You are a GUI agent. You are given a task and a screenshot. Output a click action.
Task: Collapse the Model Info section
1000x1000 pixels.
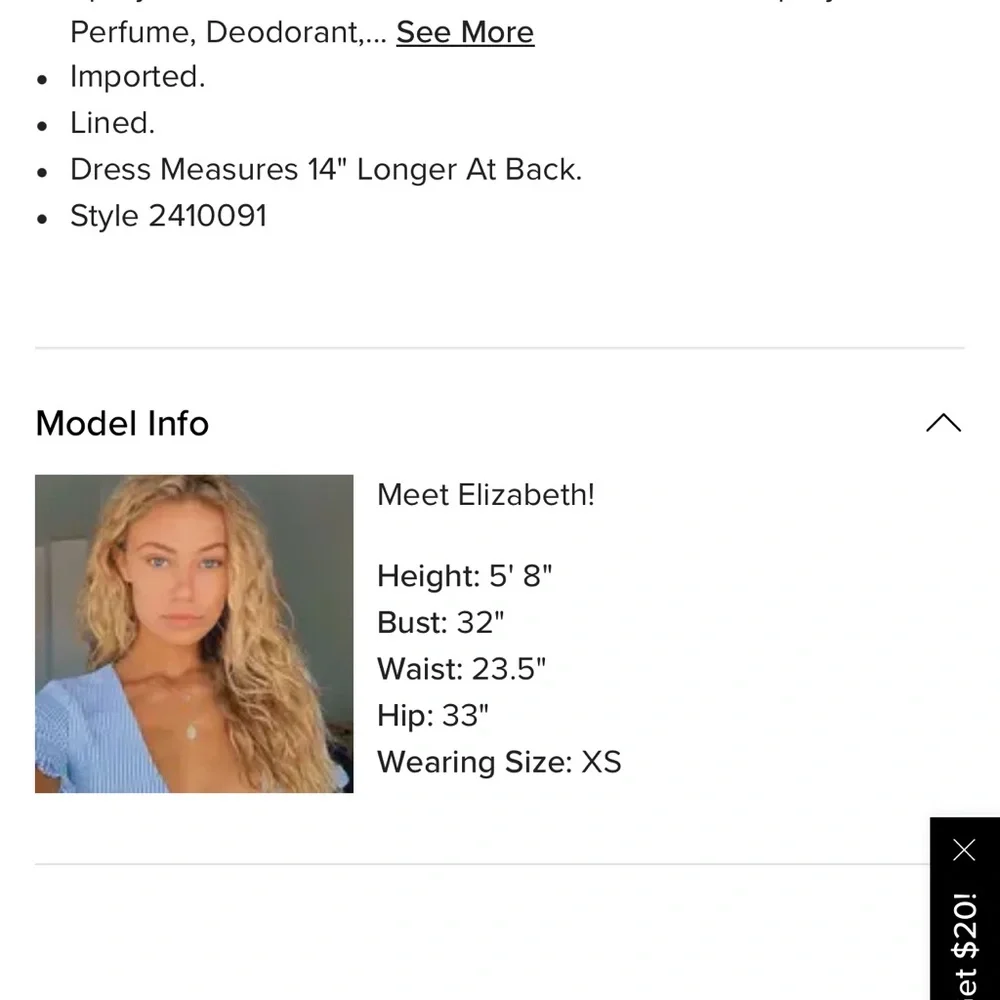coord(943,423)
